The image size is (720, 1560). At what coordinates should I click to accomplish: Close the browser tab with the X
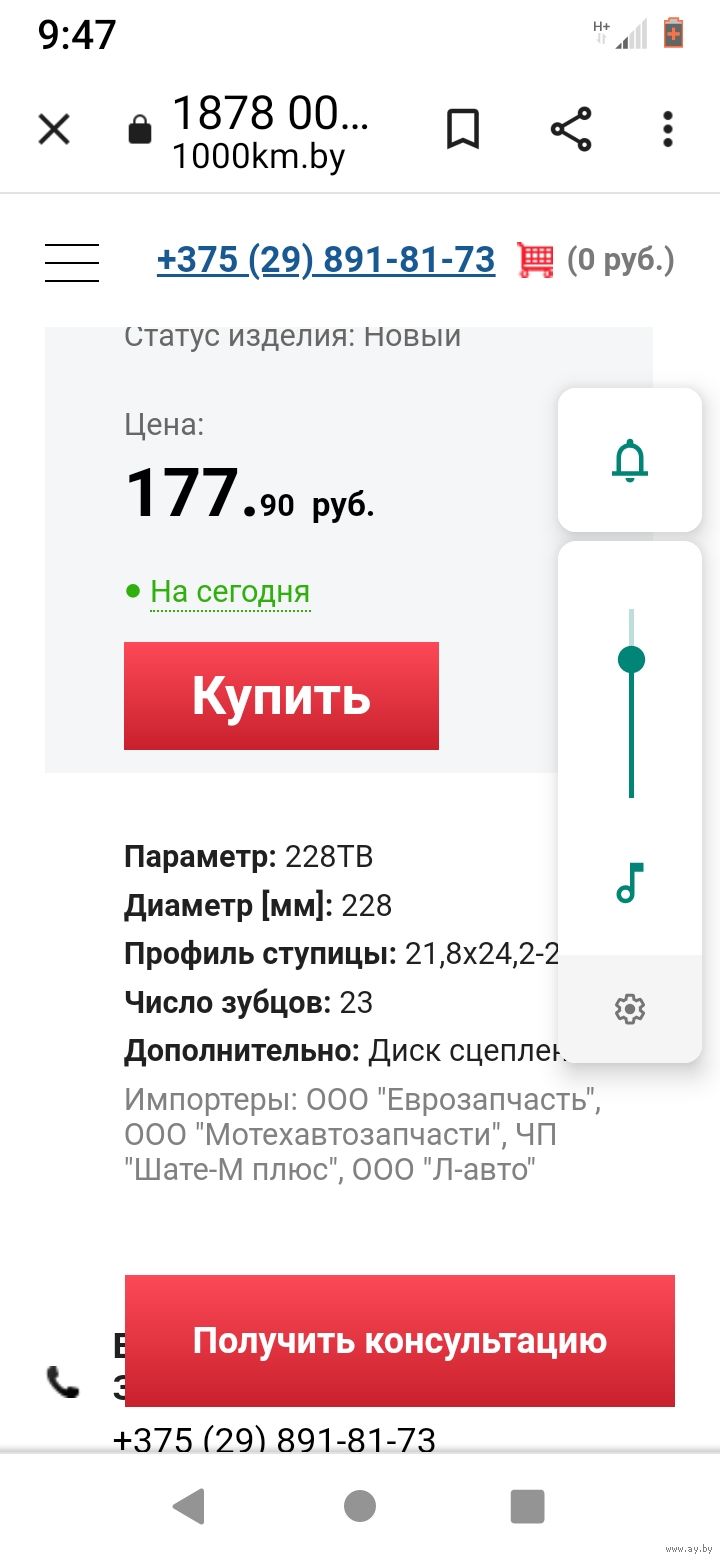coord(54,129)
